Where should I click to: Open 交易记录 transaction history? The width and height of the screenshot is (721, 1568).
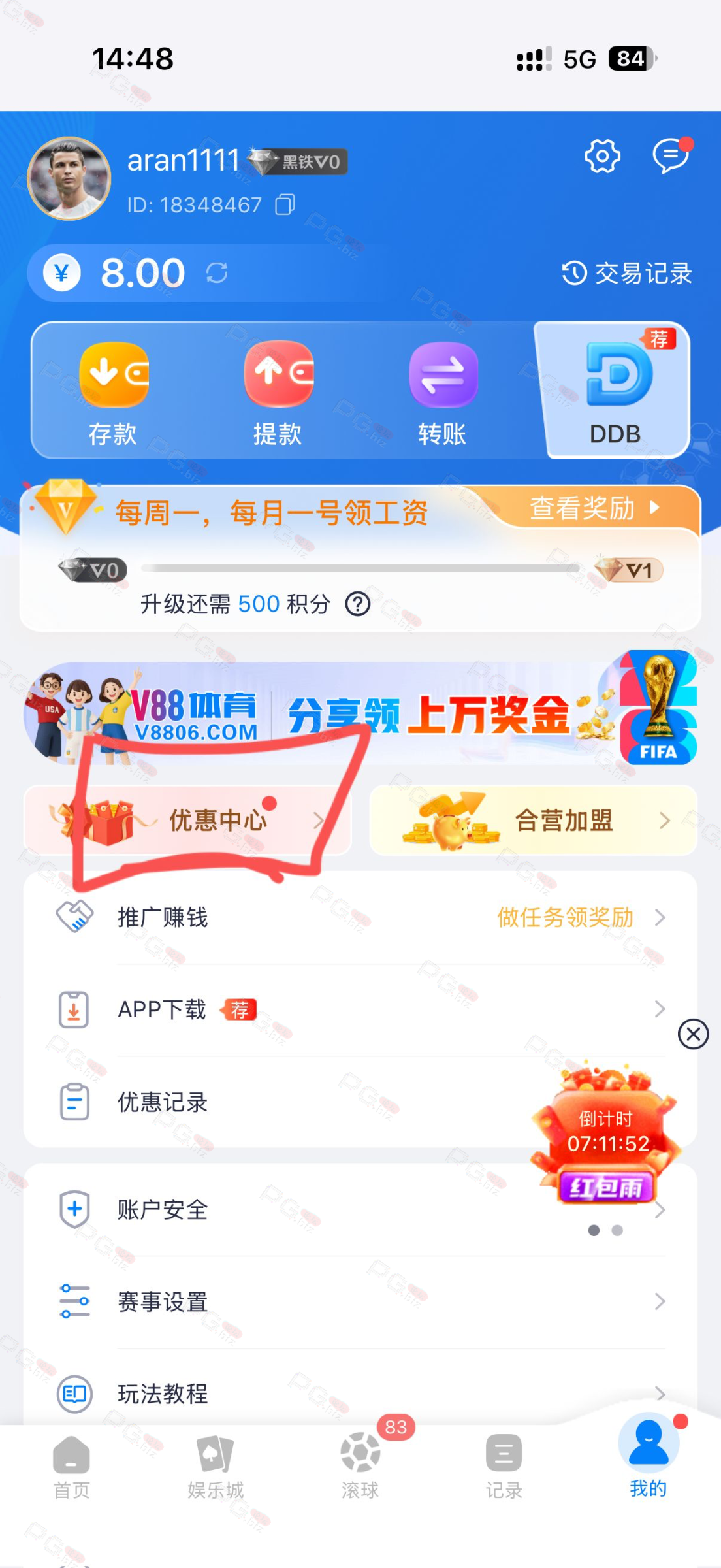coord(627,273)
